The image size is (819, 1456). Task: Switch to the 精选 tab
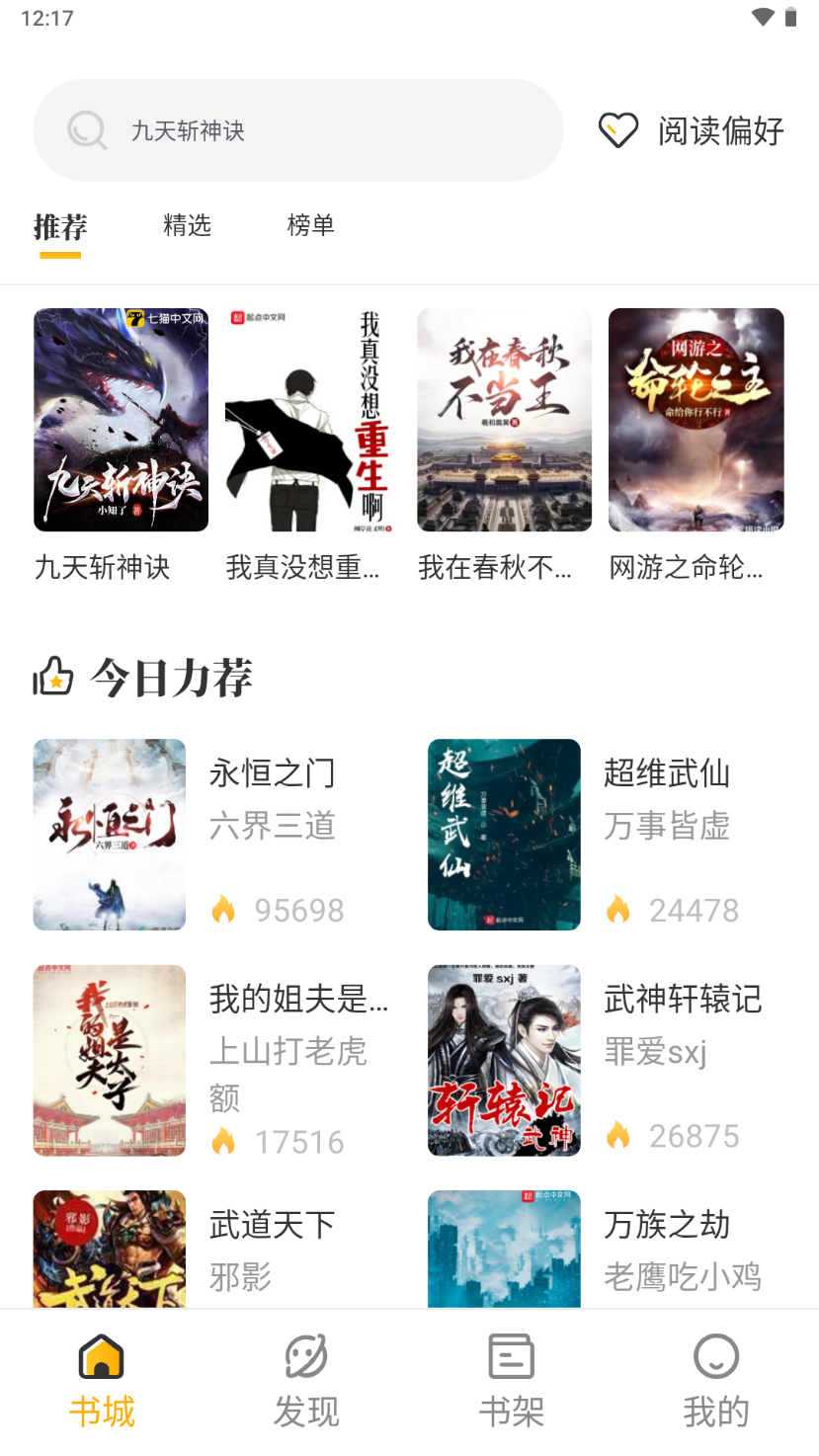tap(187, 225)
